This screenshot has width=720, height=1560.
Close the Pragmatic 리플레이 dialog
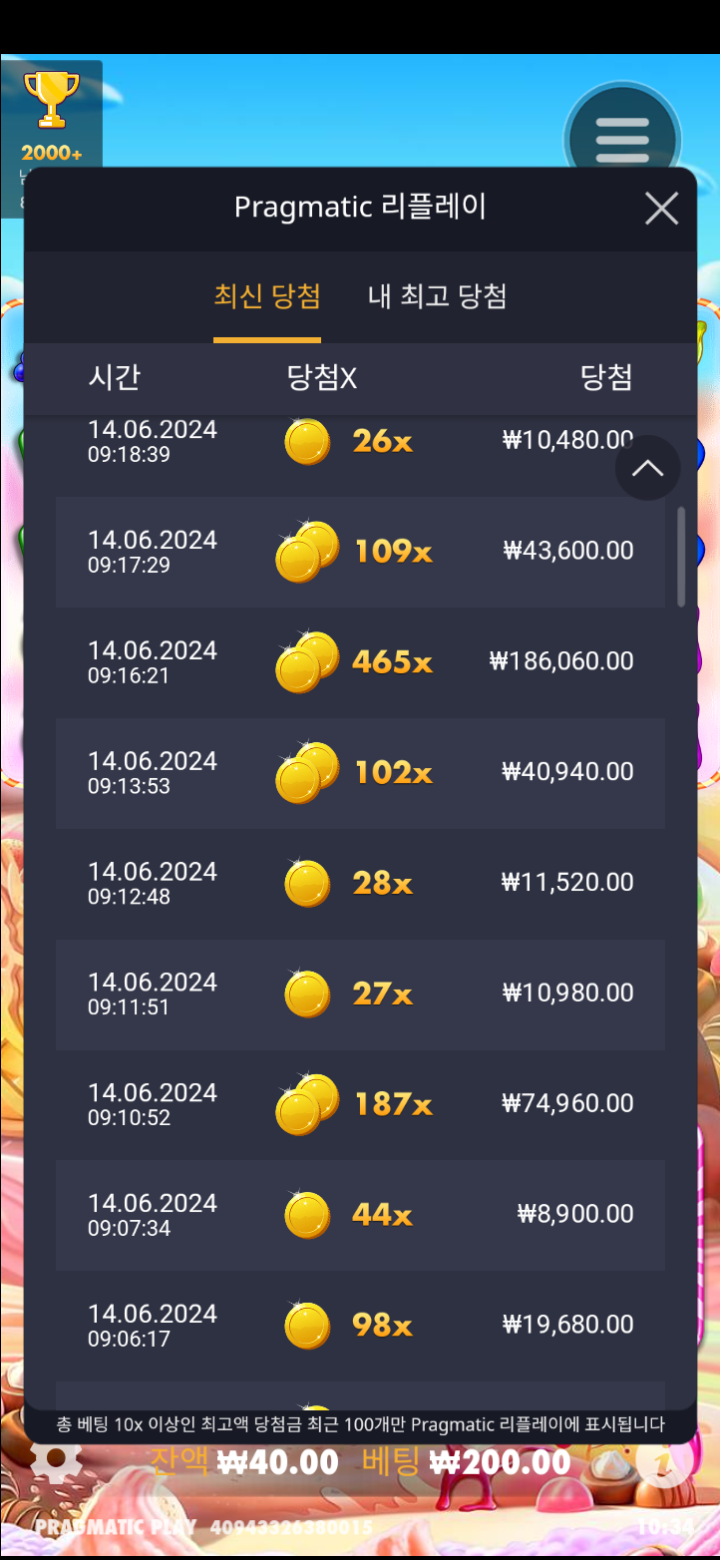point(661,208)
